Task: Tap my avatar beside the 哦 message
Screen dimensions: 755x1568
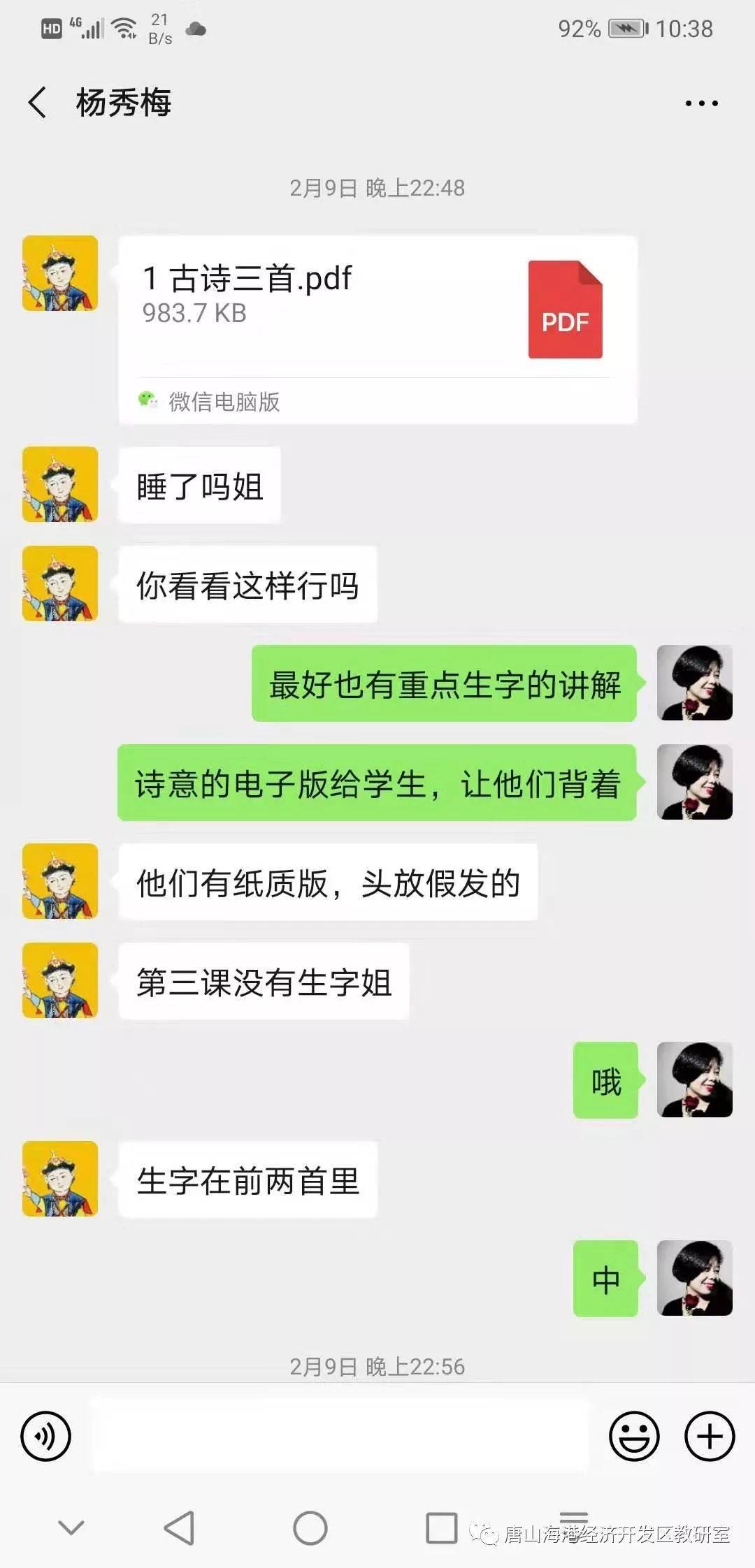Action: pos(694,1080)
